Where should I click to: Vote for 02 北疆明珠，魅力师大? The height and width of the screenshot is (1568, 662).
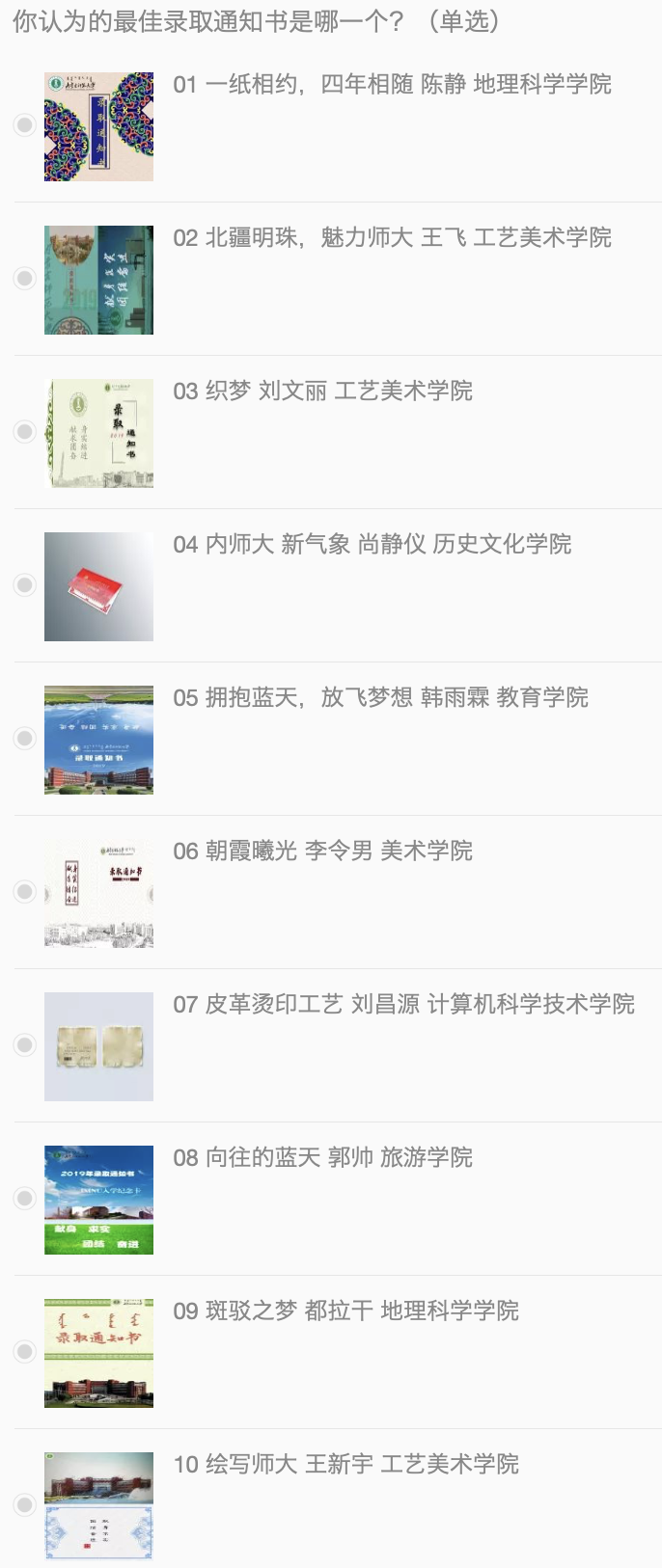(25, 279)
